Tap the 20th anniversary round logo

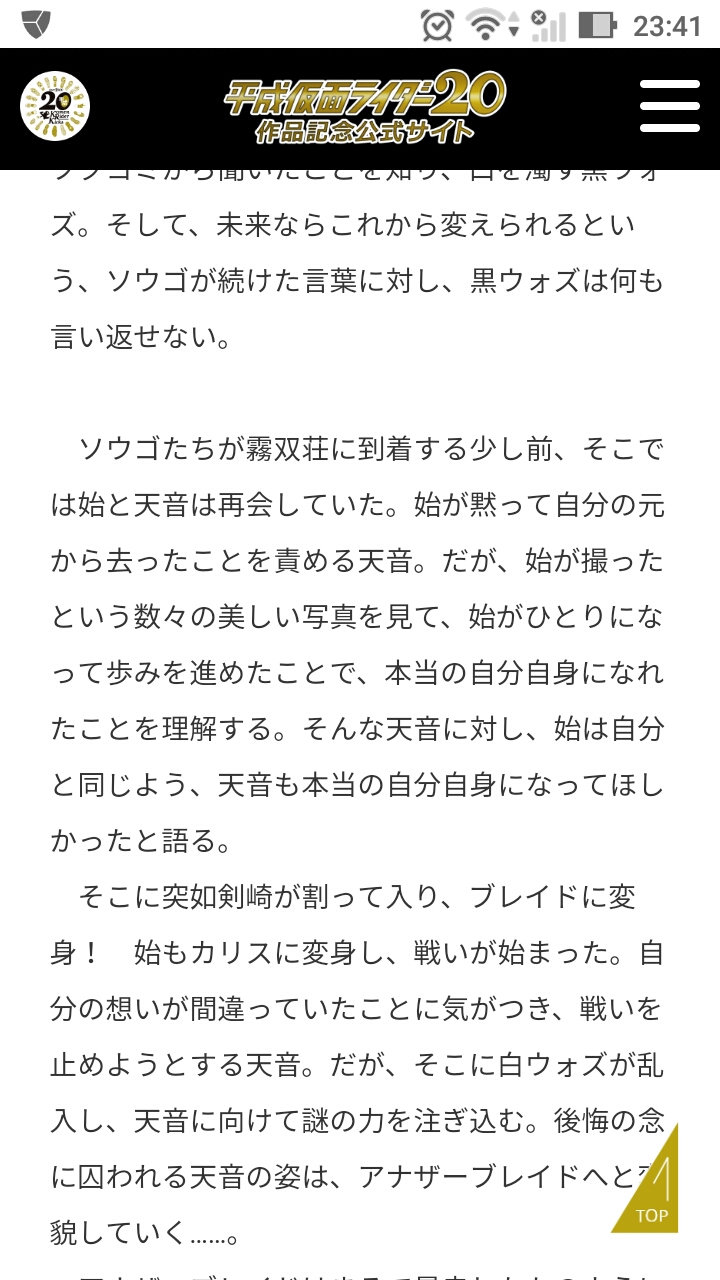tap(55, 106)
